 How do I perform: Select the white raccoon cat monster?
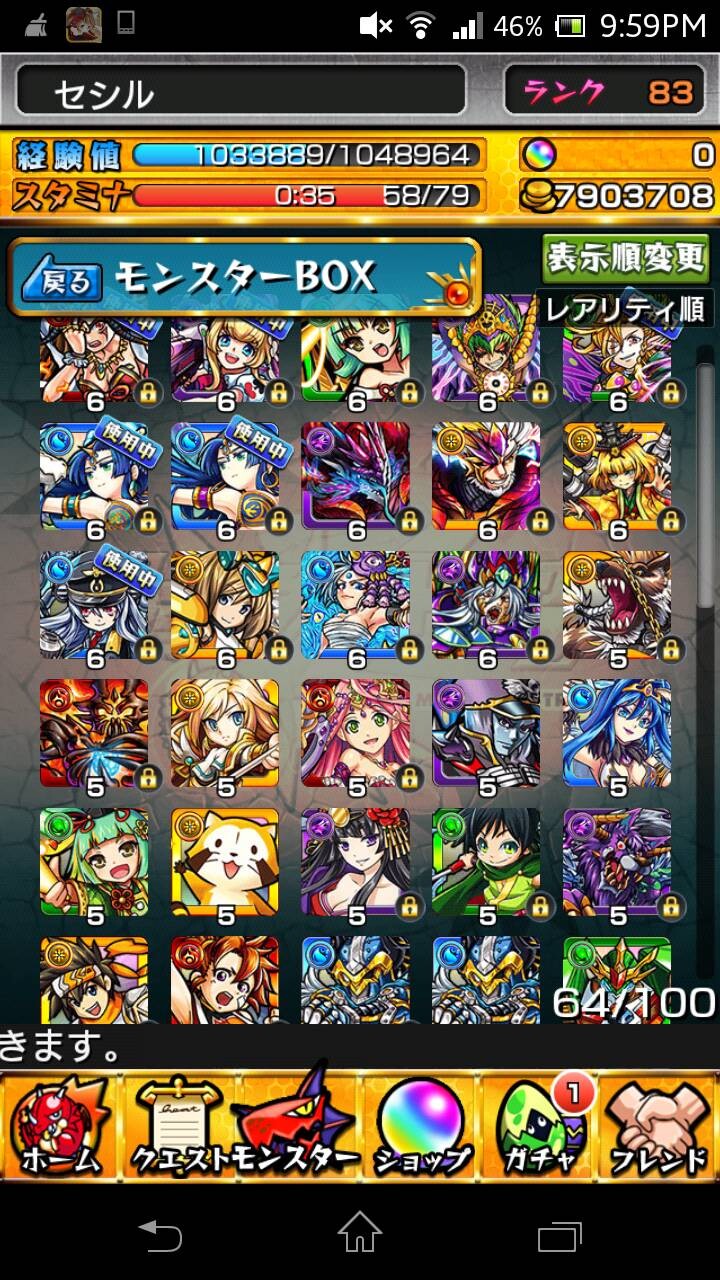click(225, 864)
